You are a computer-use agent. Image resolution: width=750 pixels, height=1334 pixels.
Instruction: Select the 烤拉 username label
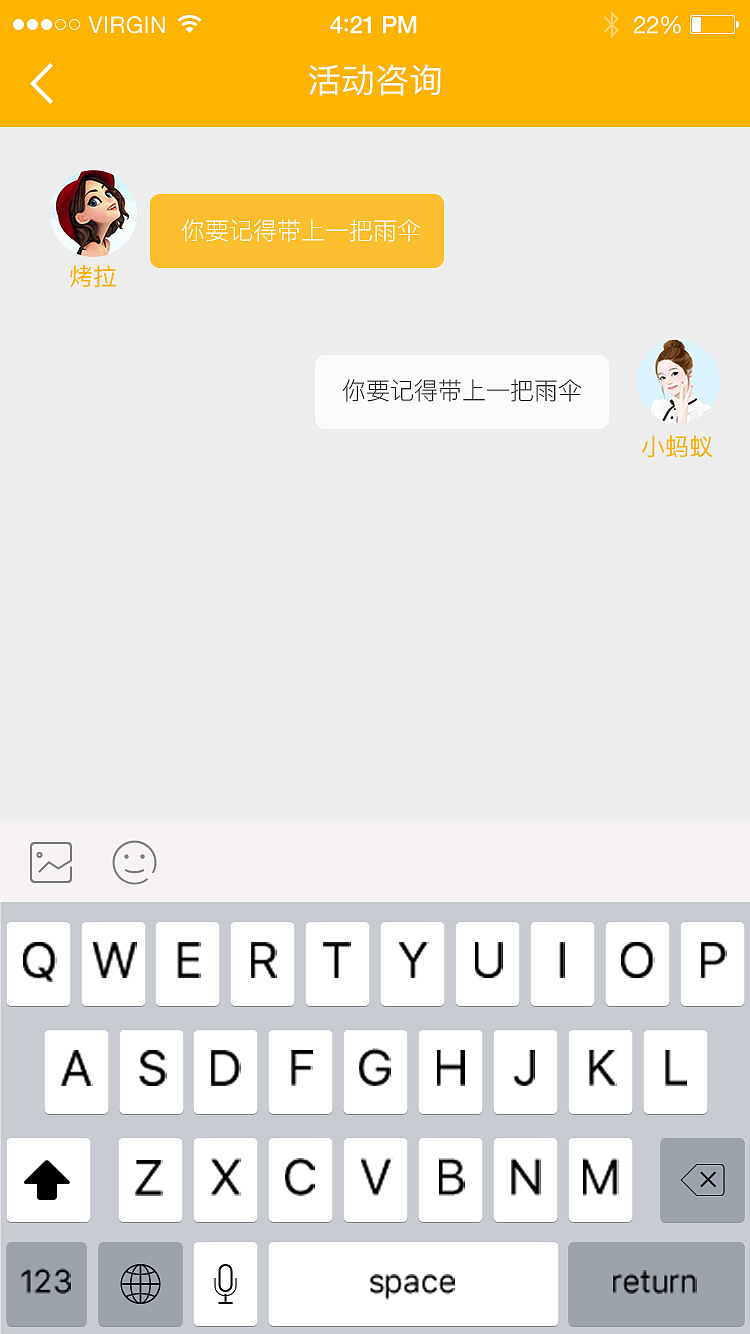pos(93,278)
